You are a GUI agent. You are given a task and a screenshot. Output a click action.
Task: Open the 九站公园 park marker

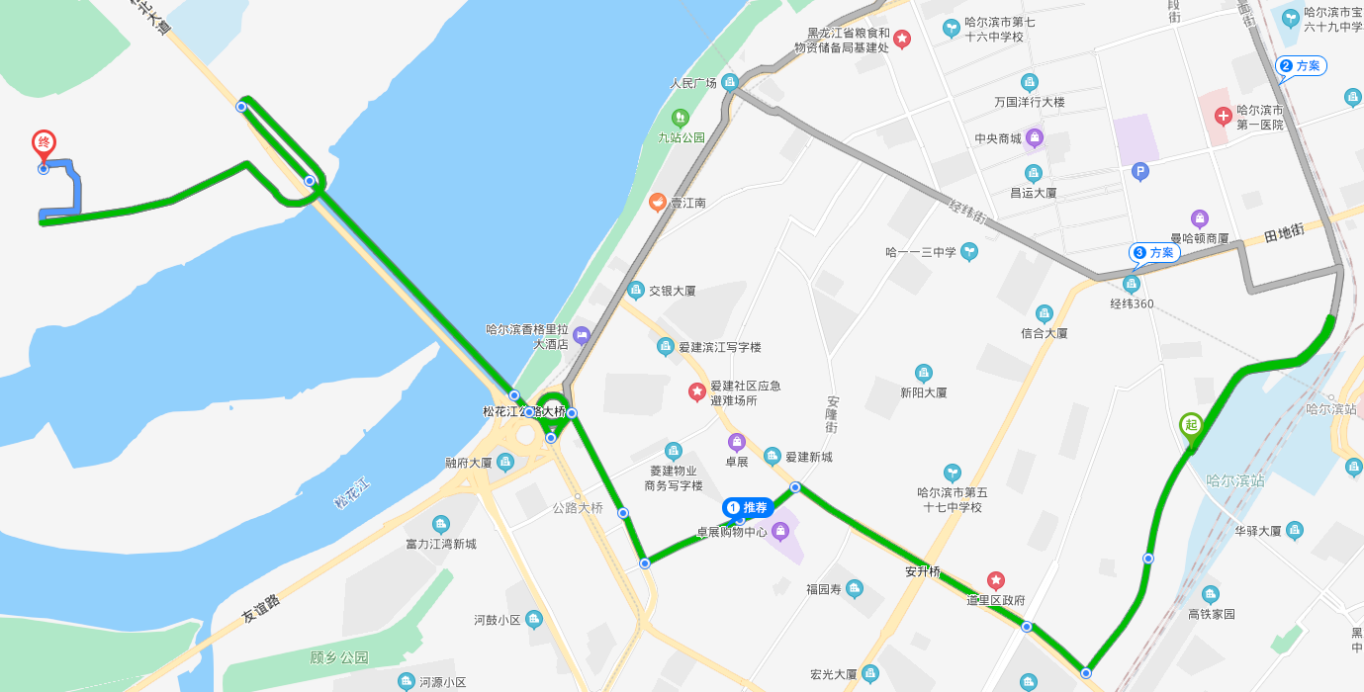click(681, 118)
